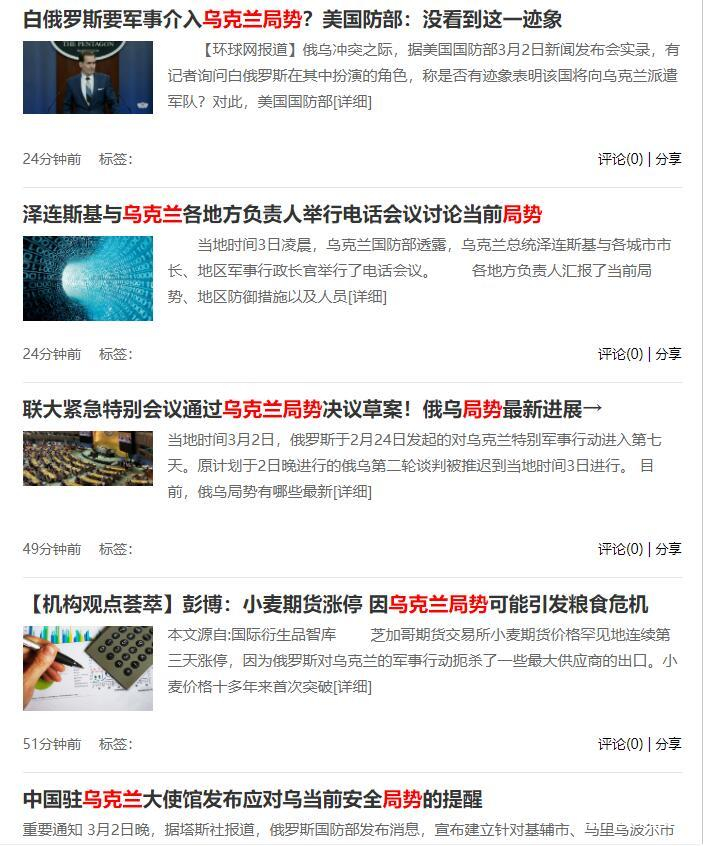Viewport: 703px width, 846px height.
Task: Open headline about Zelensky's phone conference
Action: point(282,214)
